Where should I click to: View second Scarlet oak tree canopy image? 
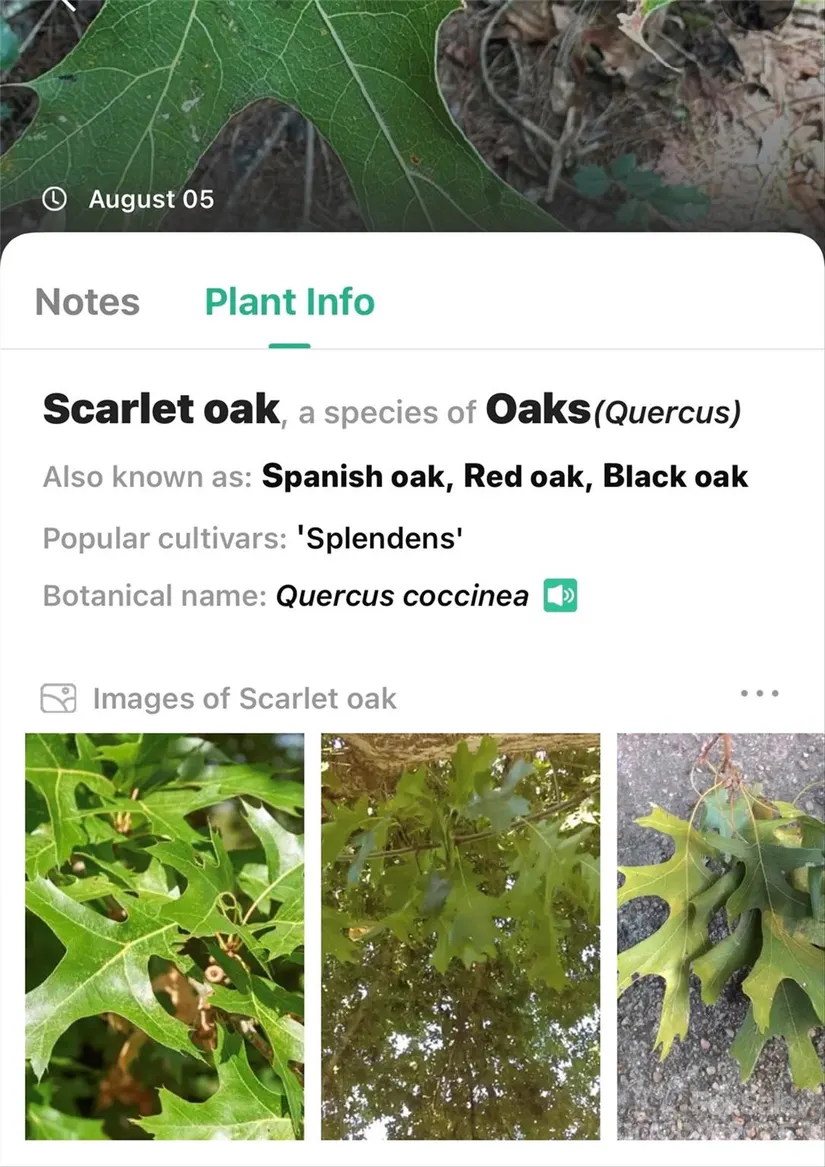(460, 936)
